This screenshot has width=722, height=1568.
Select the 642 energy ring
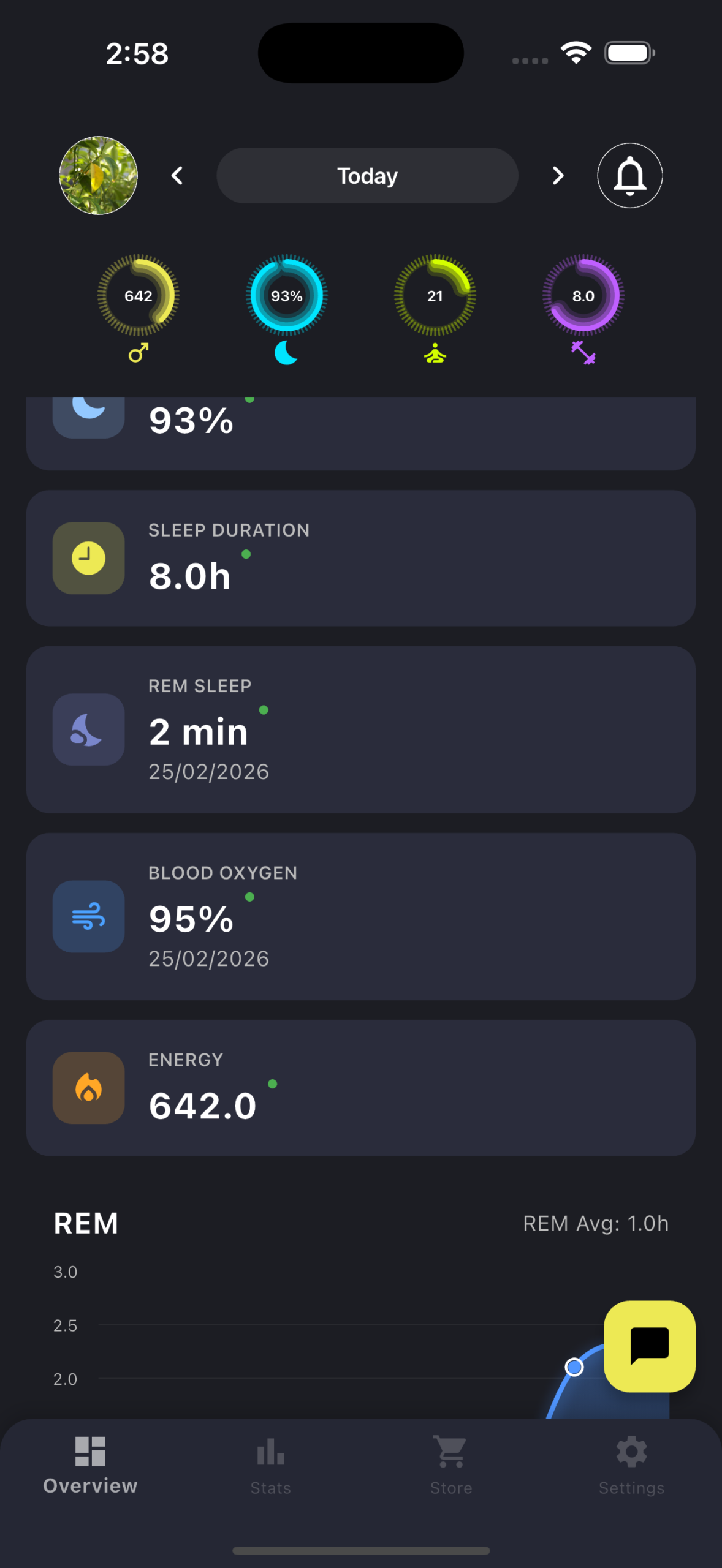click(138, 296)
